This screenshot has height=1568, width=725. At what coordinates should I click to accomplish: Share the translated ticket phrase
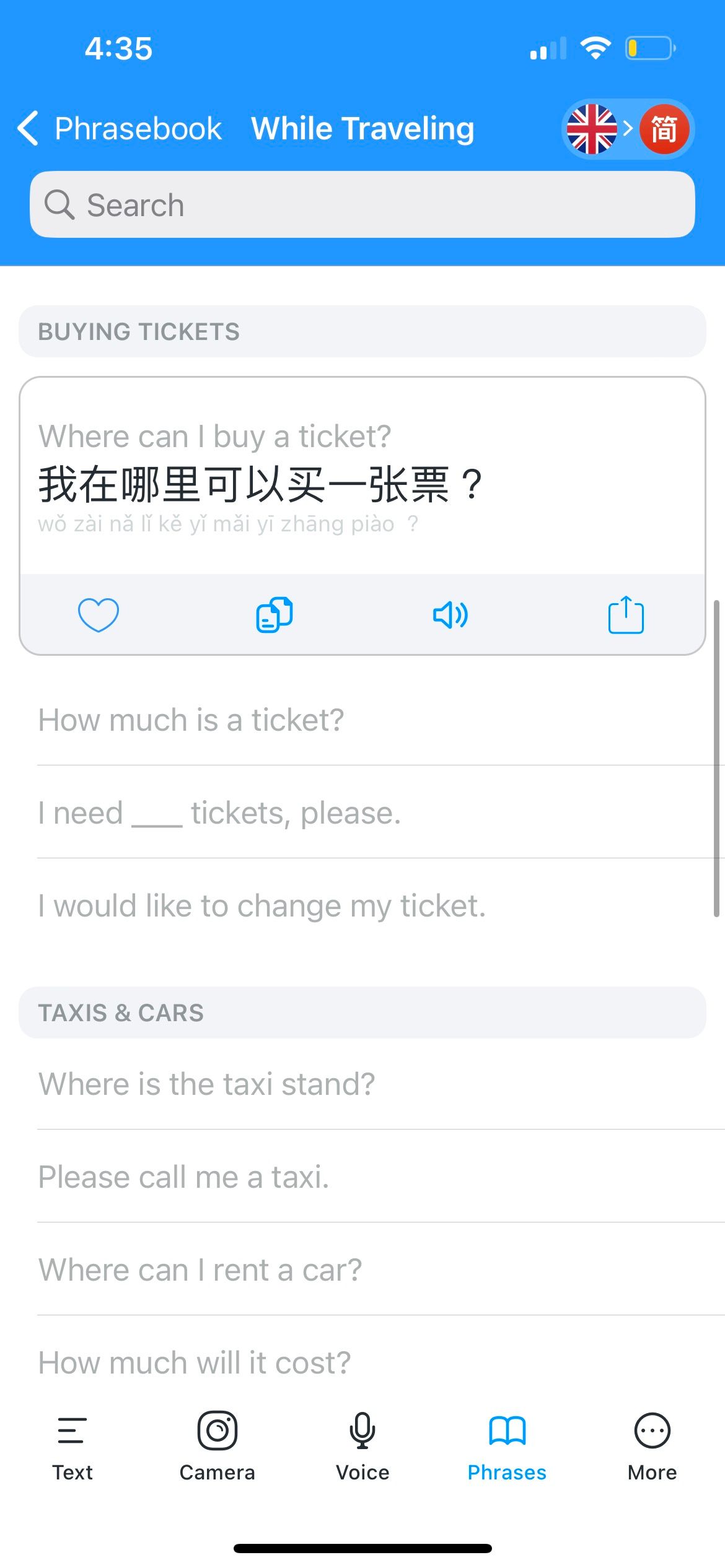point(626,614)
